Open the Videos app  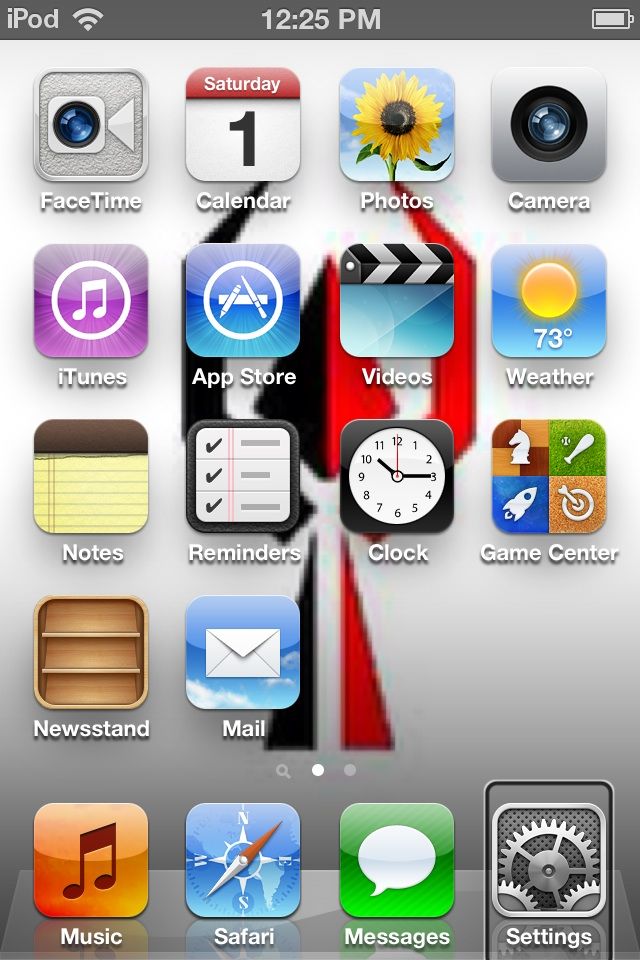pos(396,301)
